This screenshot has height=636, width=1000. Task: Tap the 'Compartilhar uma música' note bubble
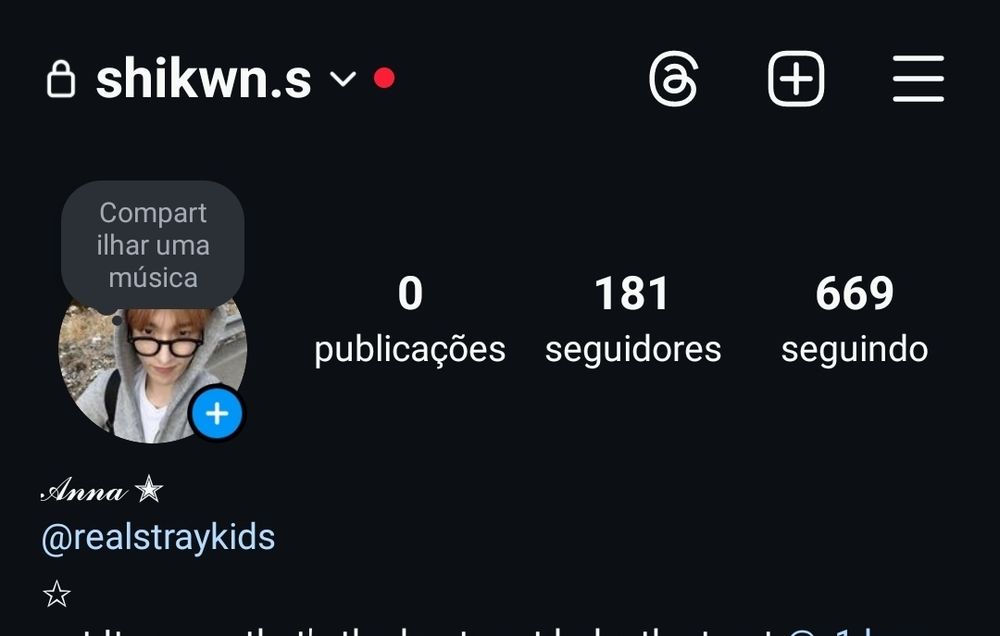point(153,245)
